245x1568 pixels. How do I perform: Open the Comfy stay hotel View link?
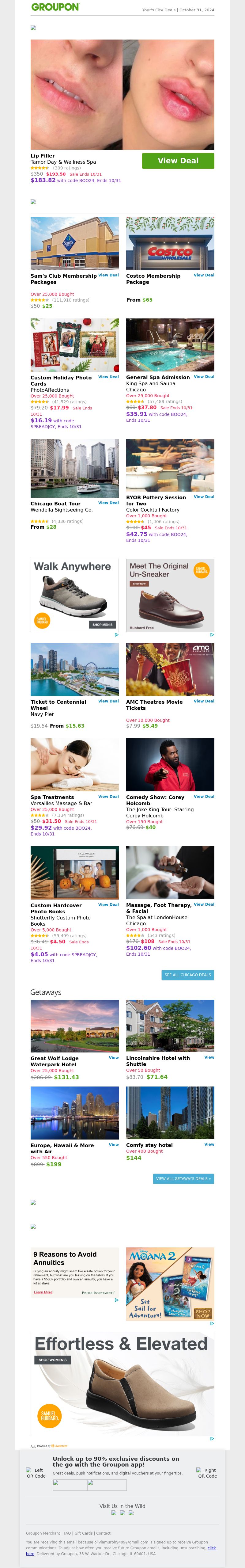209,1144
